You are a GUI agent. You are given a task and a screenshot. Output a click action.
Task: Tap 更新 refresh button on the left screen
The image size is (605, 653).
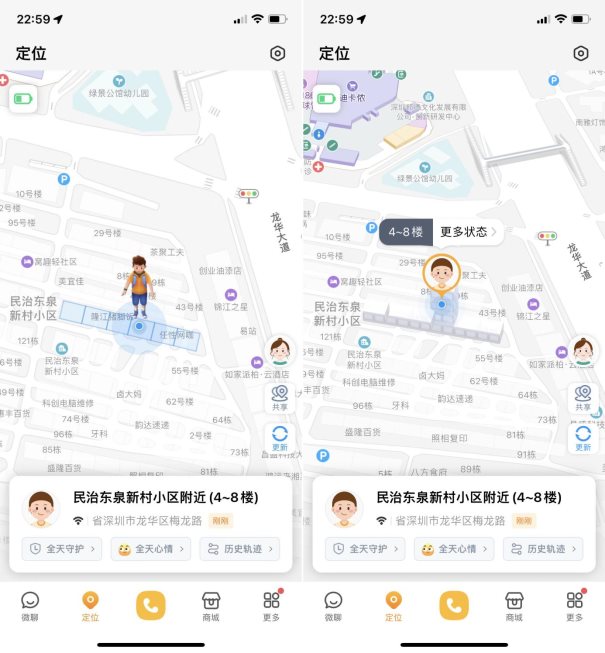279,438
